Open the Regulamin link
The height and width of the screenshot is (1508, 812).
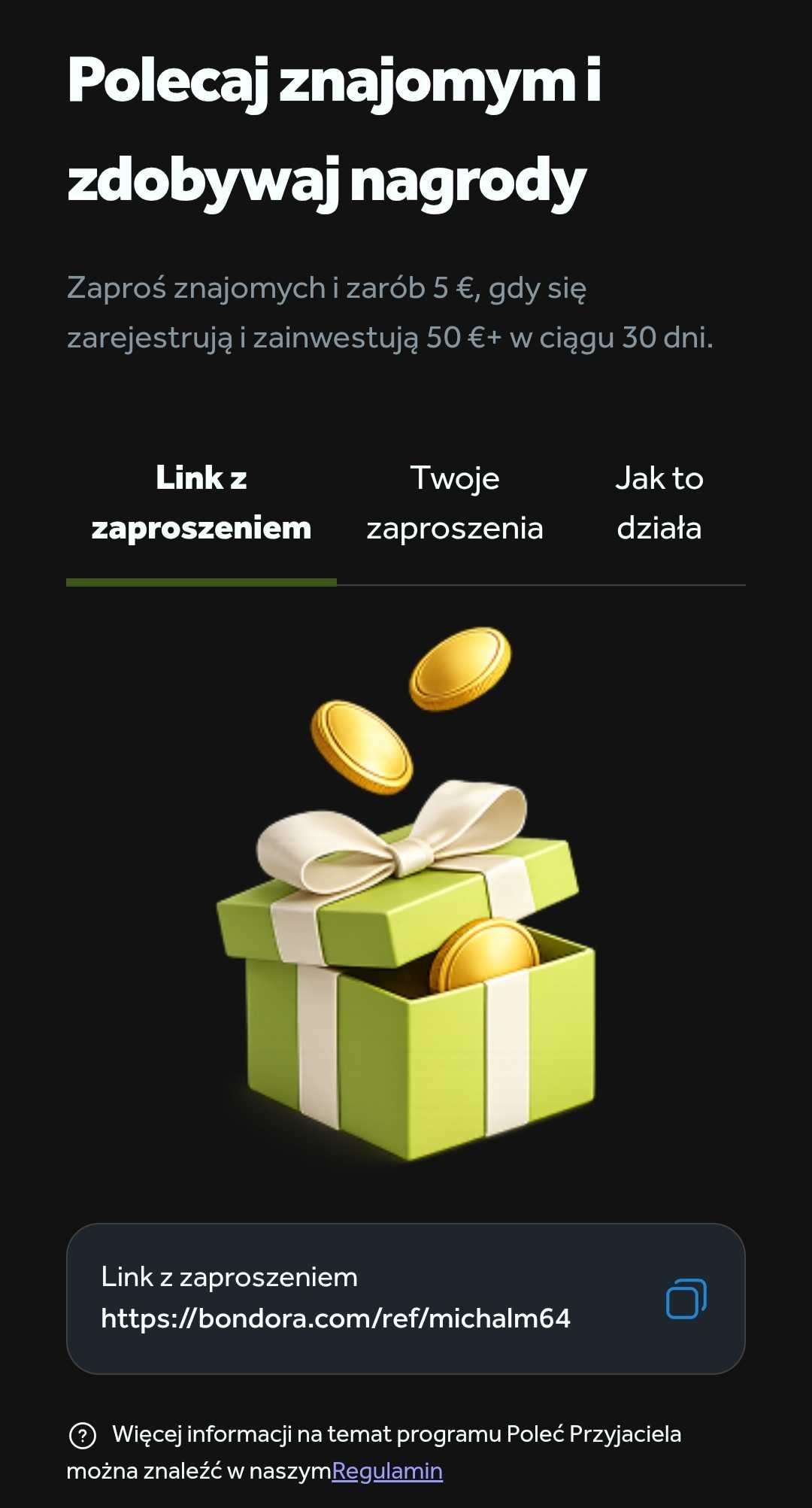tap(387, 1470)
